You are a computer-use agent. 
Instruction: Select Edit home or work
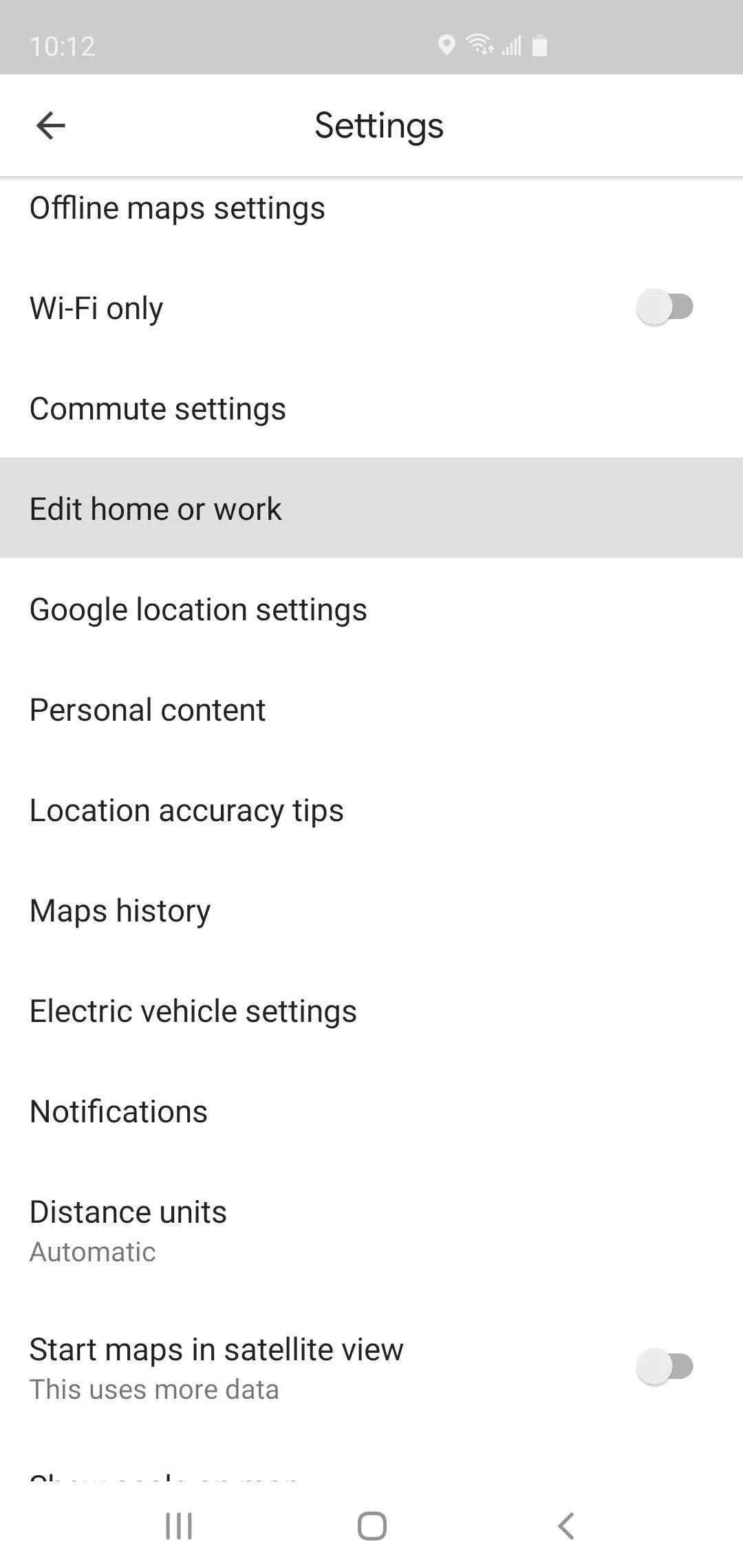371,508
